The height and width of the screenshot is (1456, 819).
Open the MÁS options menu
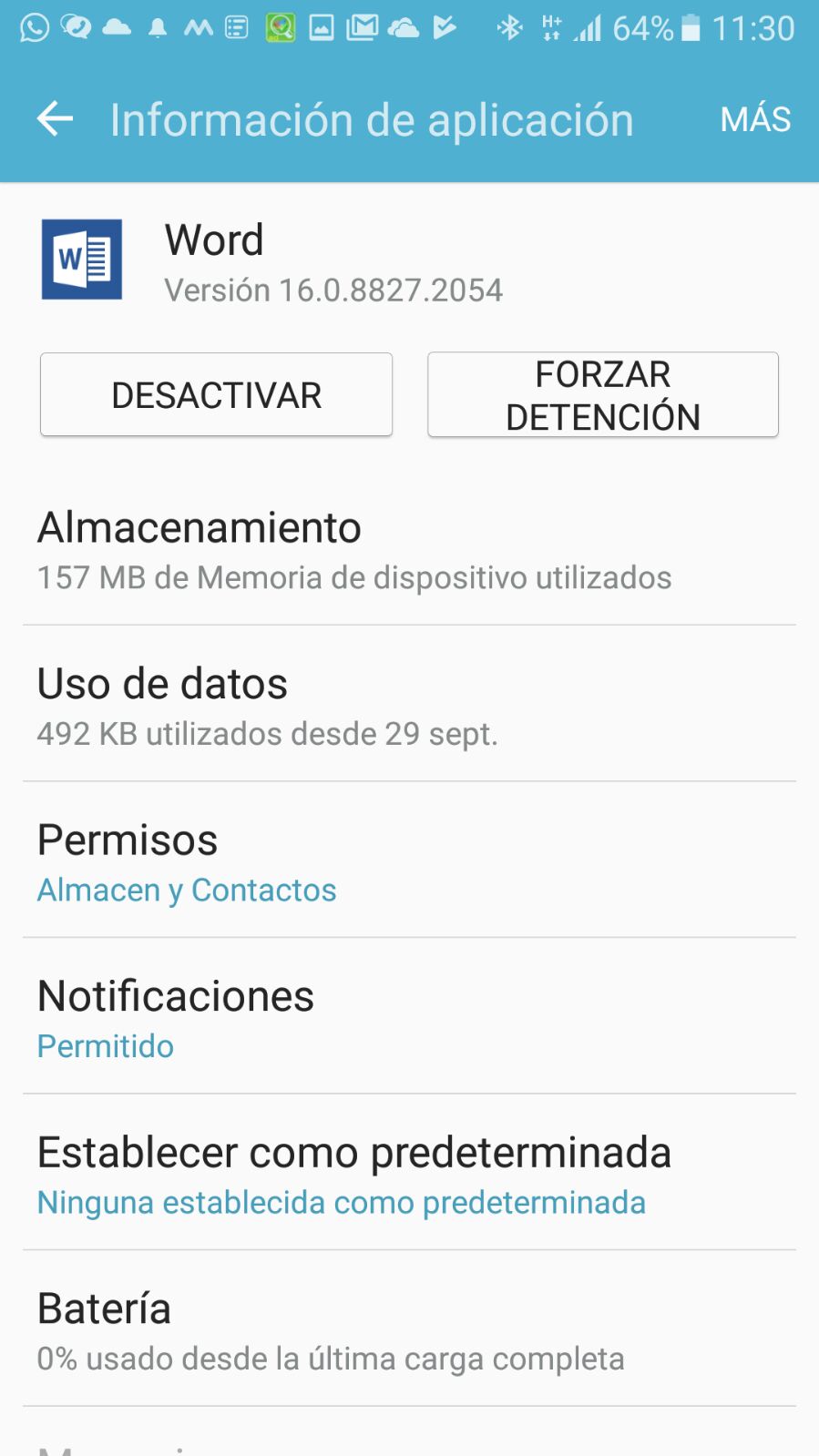click(754, 119)
